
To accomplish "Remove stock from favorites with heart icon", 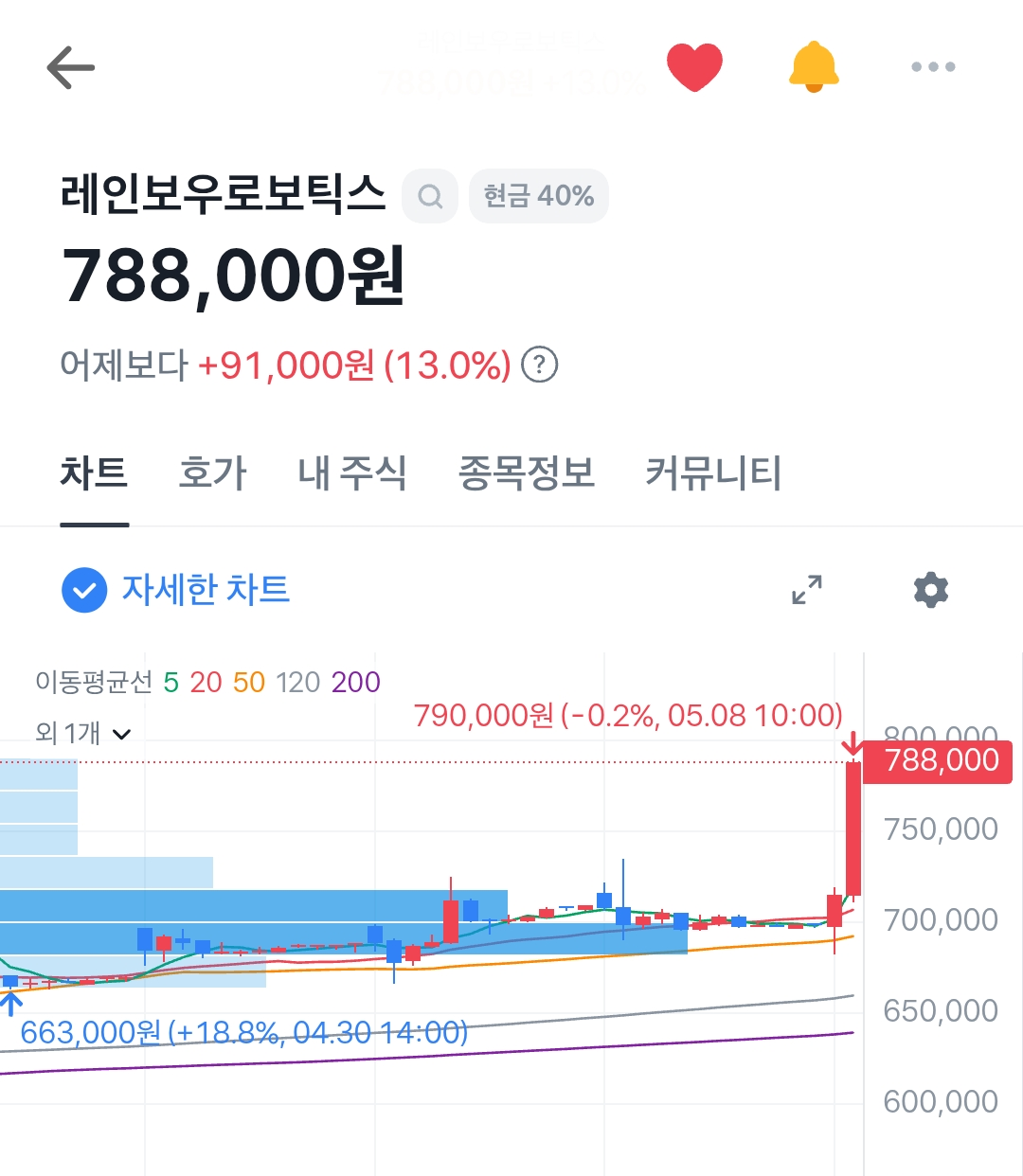I will tap(694, 67).
